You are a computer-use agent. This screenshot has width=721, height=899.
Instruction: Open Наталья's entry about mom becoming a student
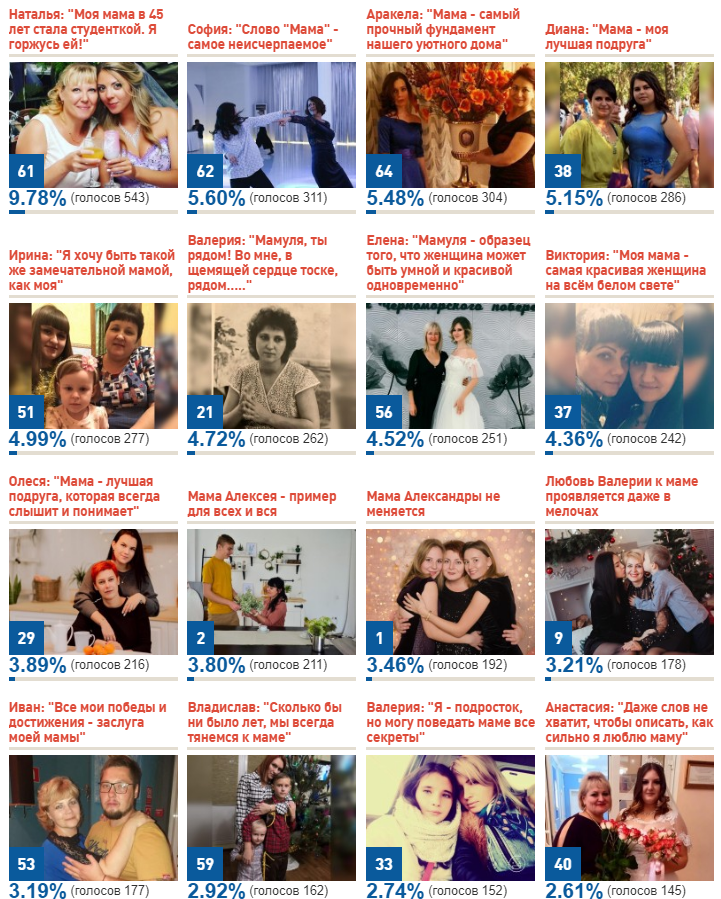tap(86, 28)
